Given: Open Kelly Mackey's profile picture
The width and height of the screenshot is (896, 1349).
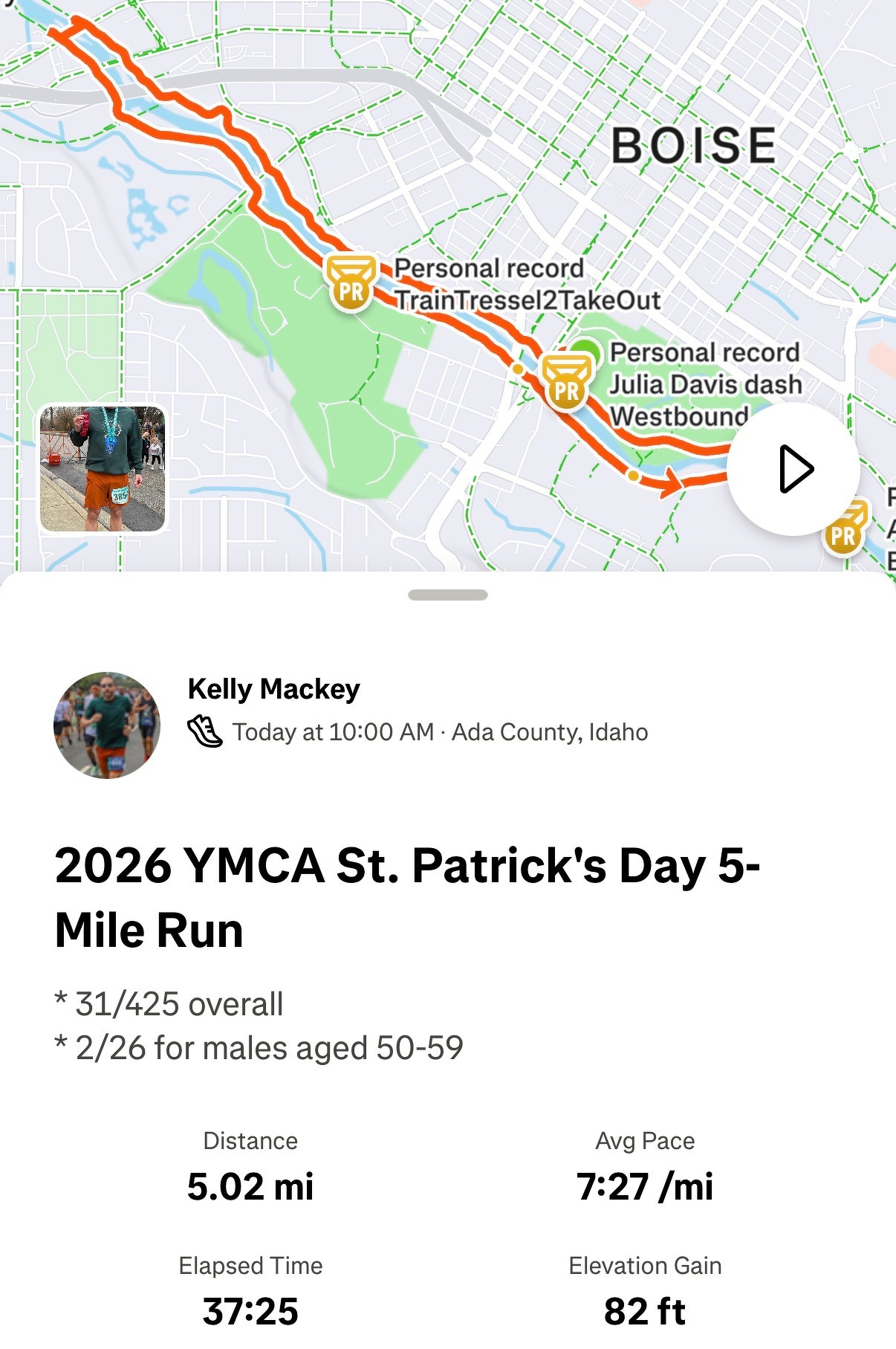Looking at the screenshot, I should pyautogui.click(x=107, y=725).
